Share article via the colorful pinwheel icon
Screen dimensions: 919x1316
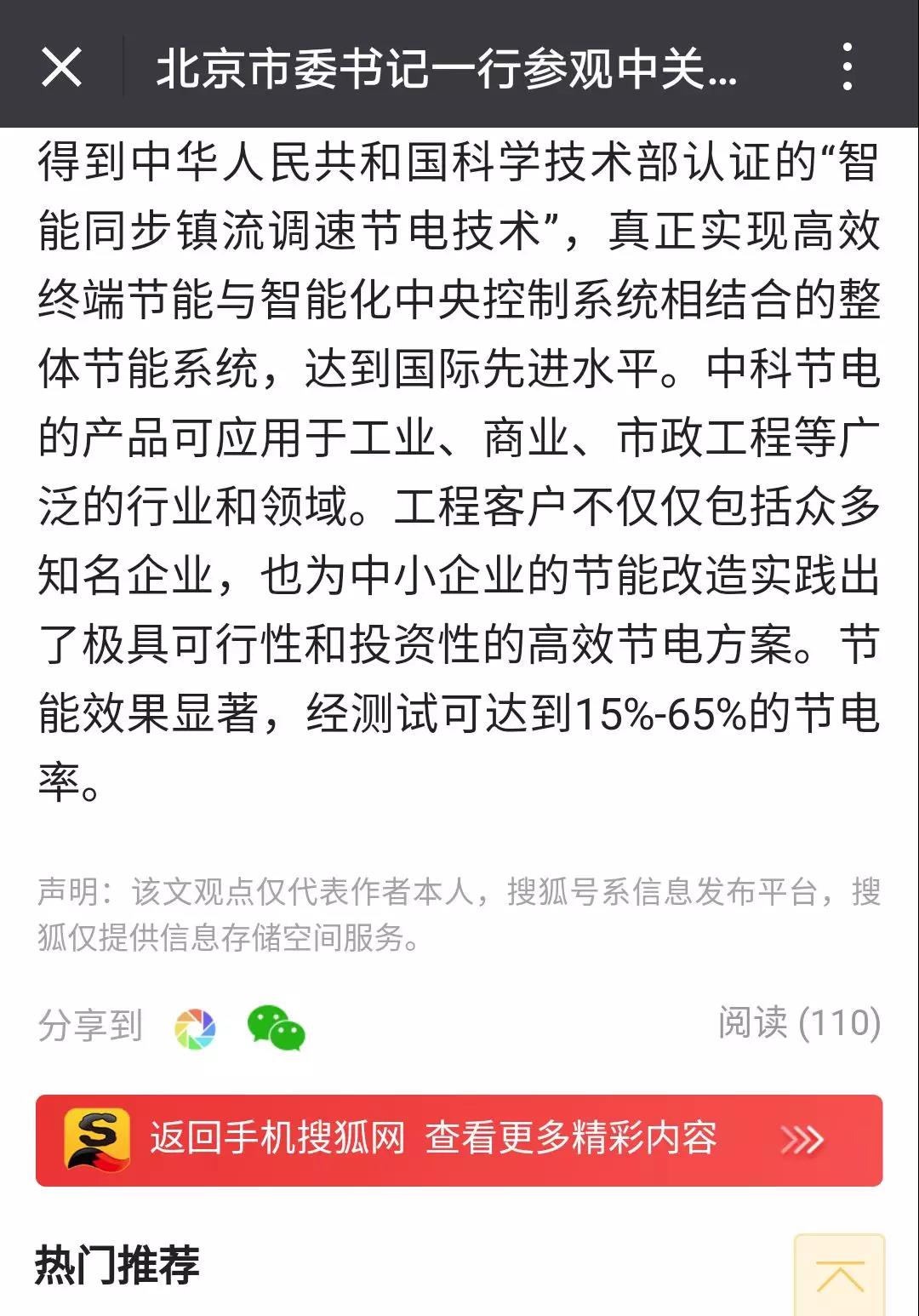[x=195, y=1028]
